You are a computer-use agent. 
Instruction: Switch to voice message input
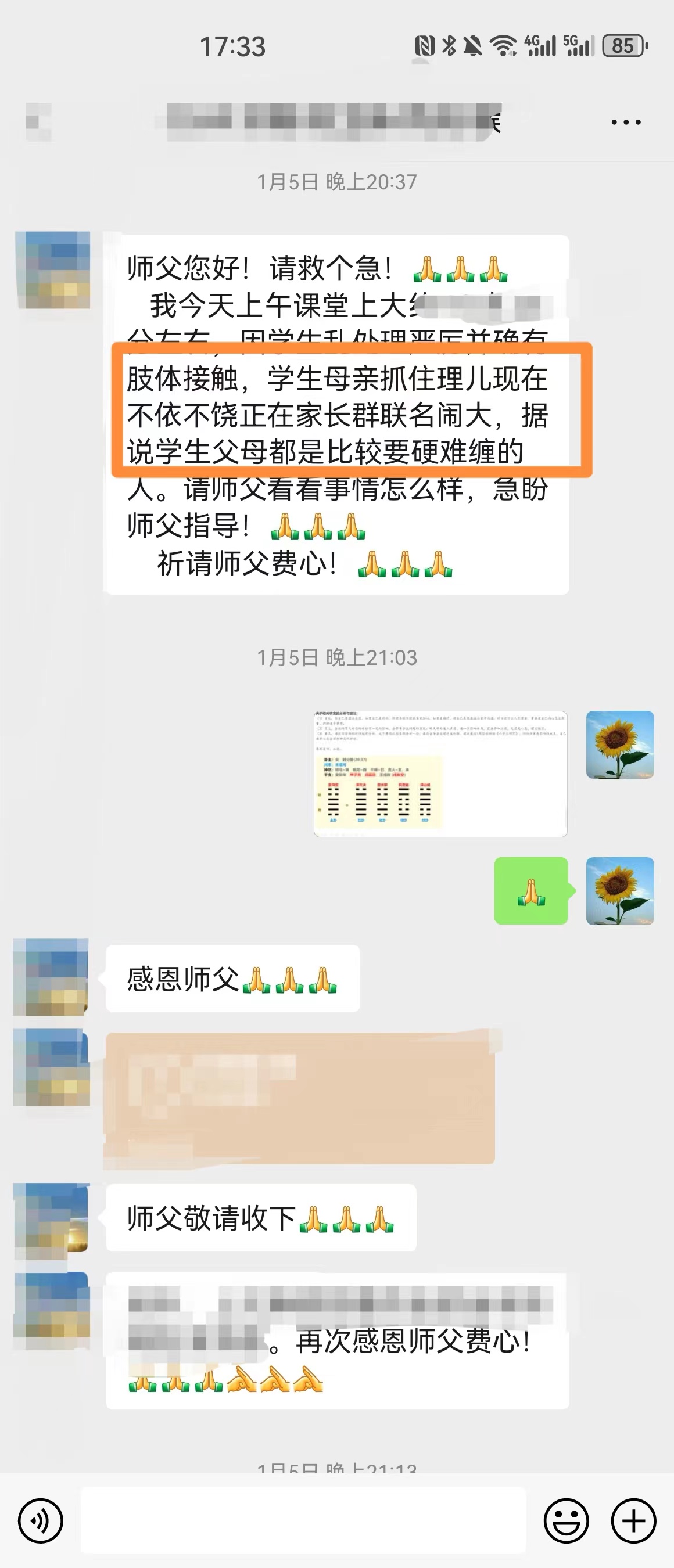(40, 1520)
